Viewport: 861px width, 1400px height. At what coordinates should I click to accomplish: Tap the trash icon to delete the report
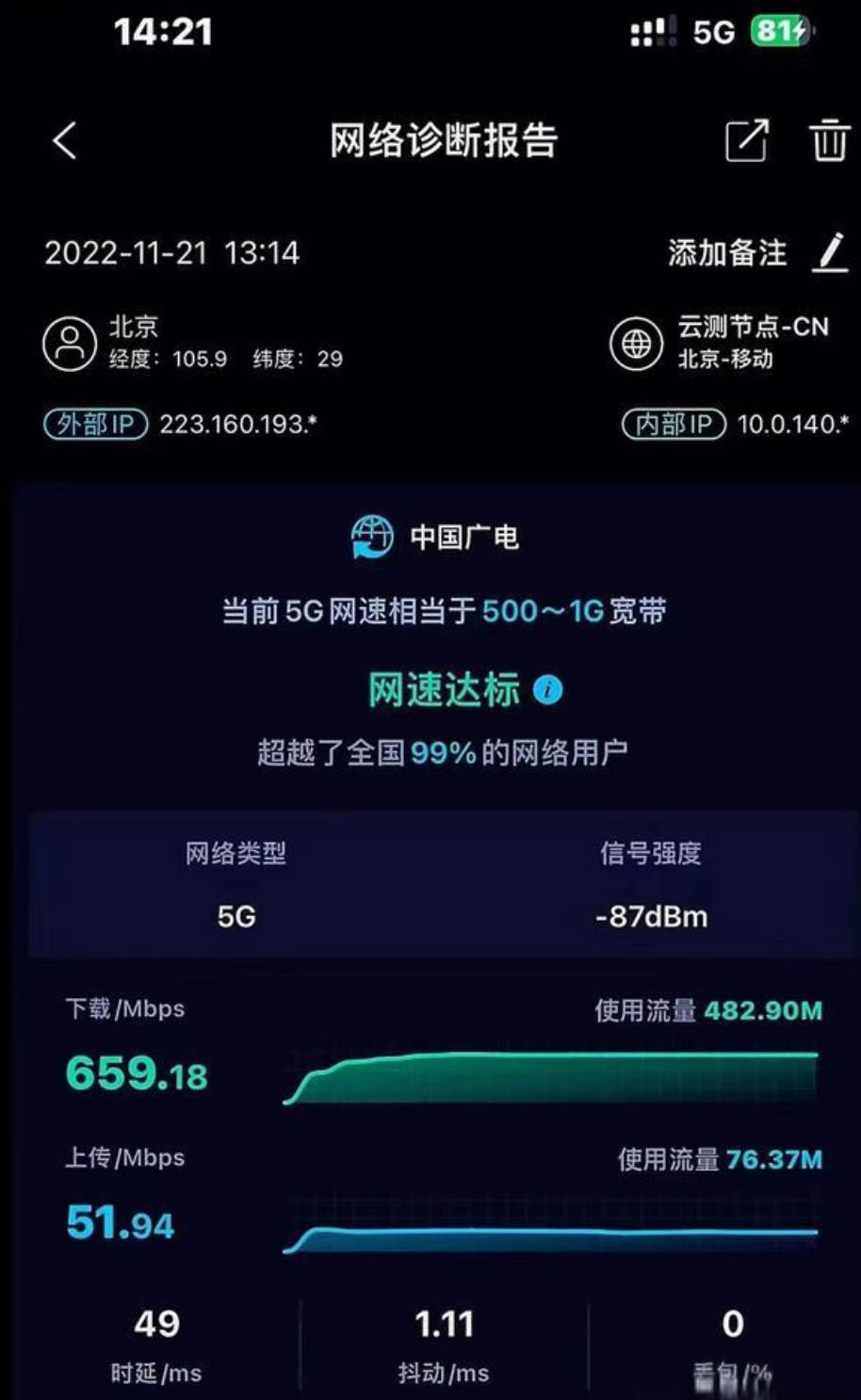pyautogui.click(x=828, y=140)
